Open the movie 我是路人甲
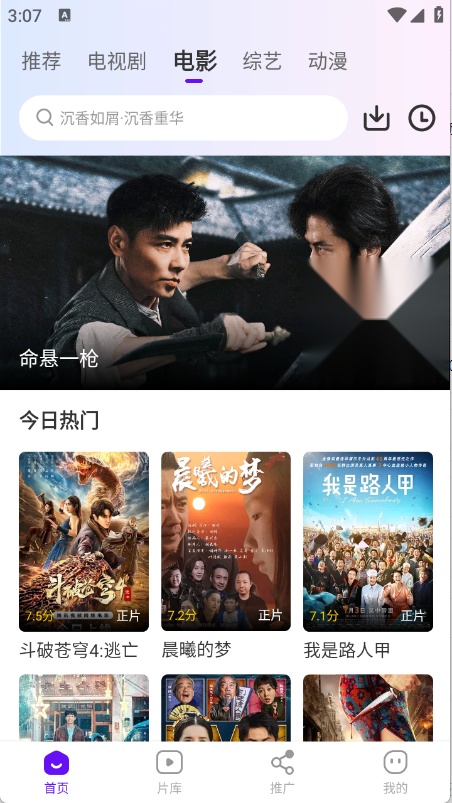The image size is (452, 803). coord(368,556)
